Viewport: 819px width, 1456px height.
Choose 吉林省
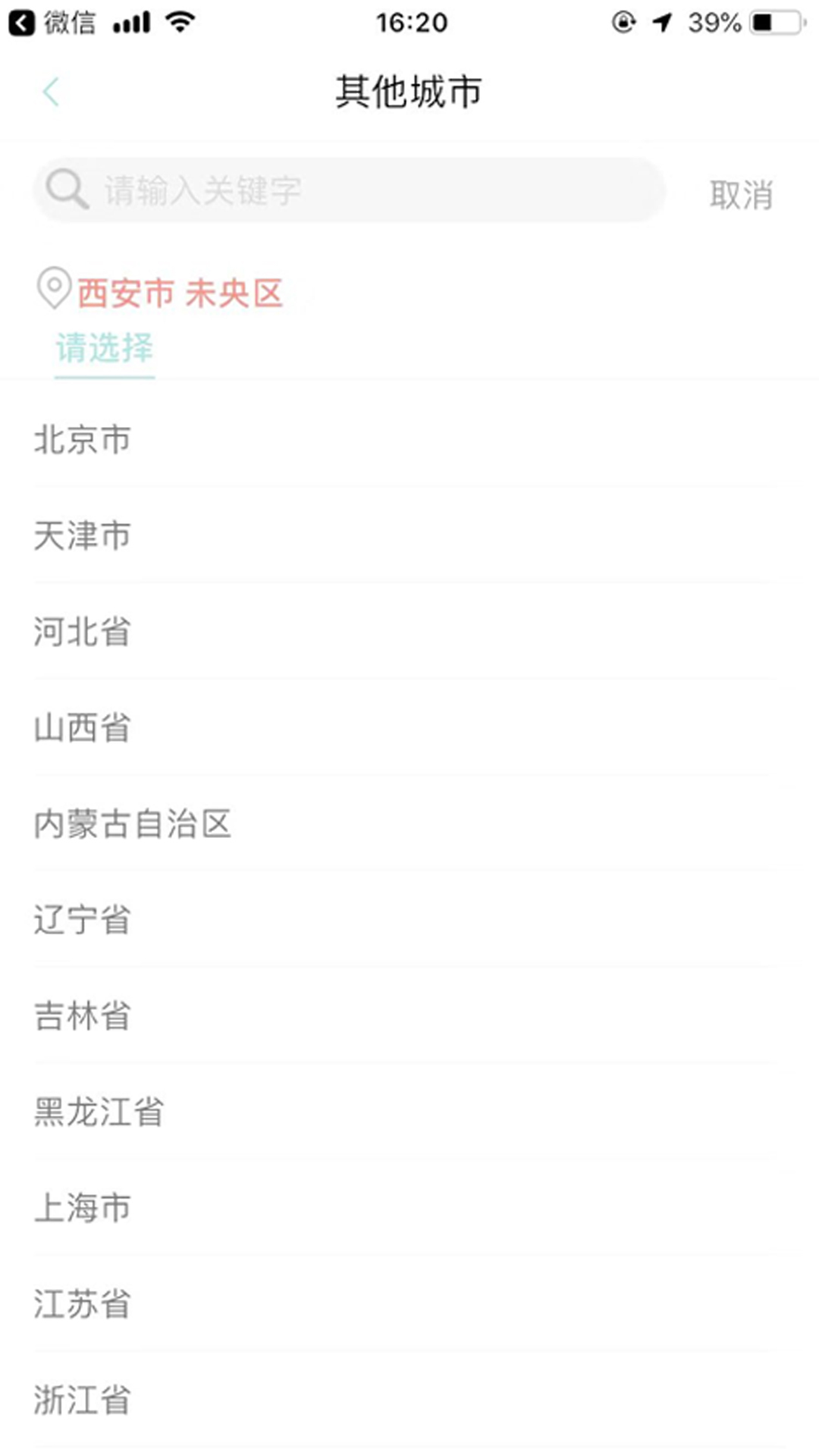[82, 1015]
